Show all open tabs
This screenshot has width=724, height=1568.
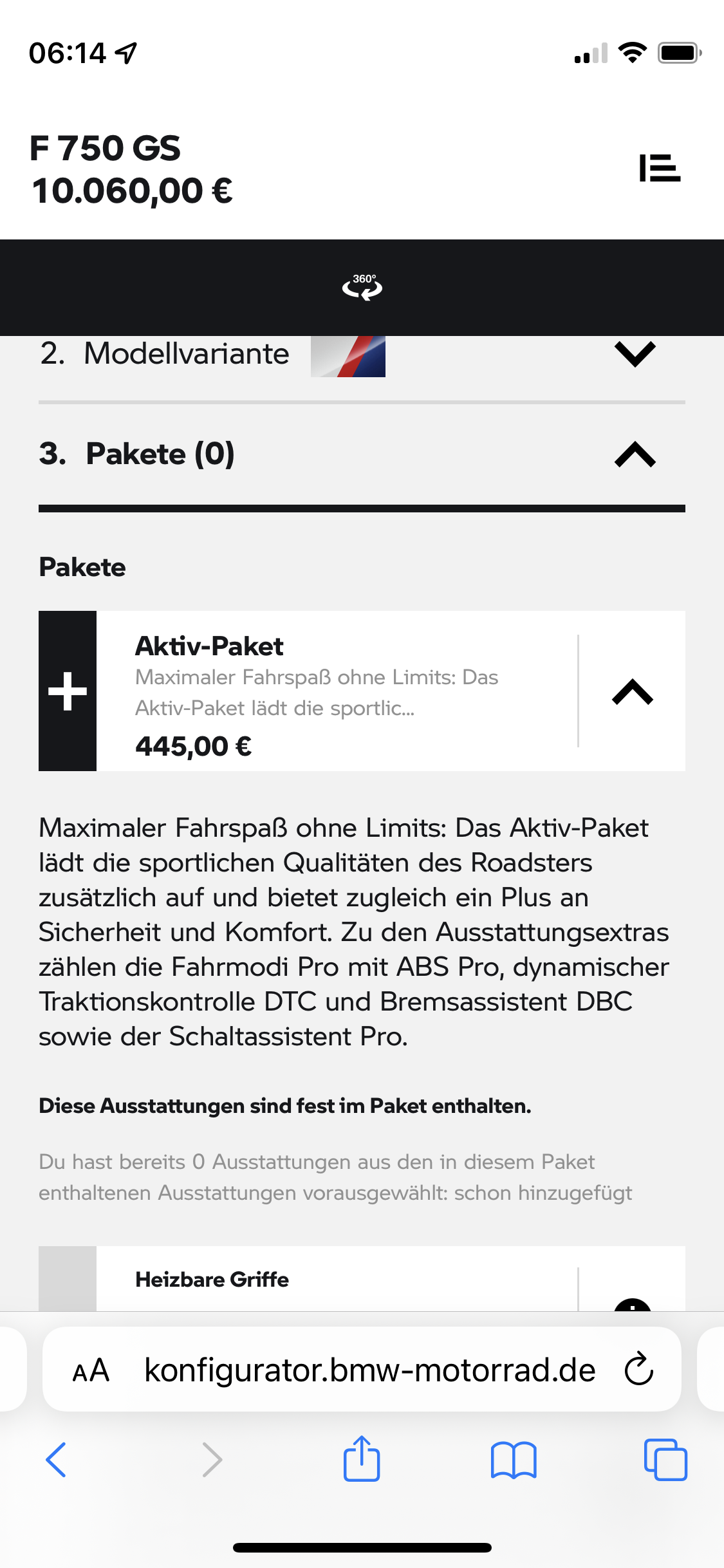[x=665, y=1459]
